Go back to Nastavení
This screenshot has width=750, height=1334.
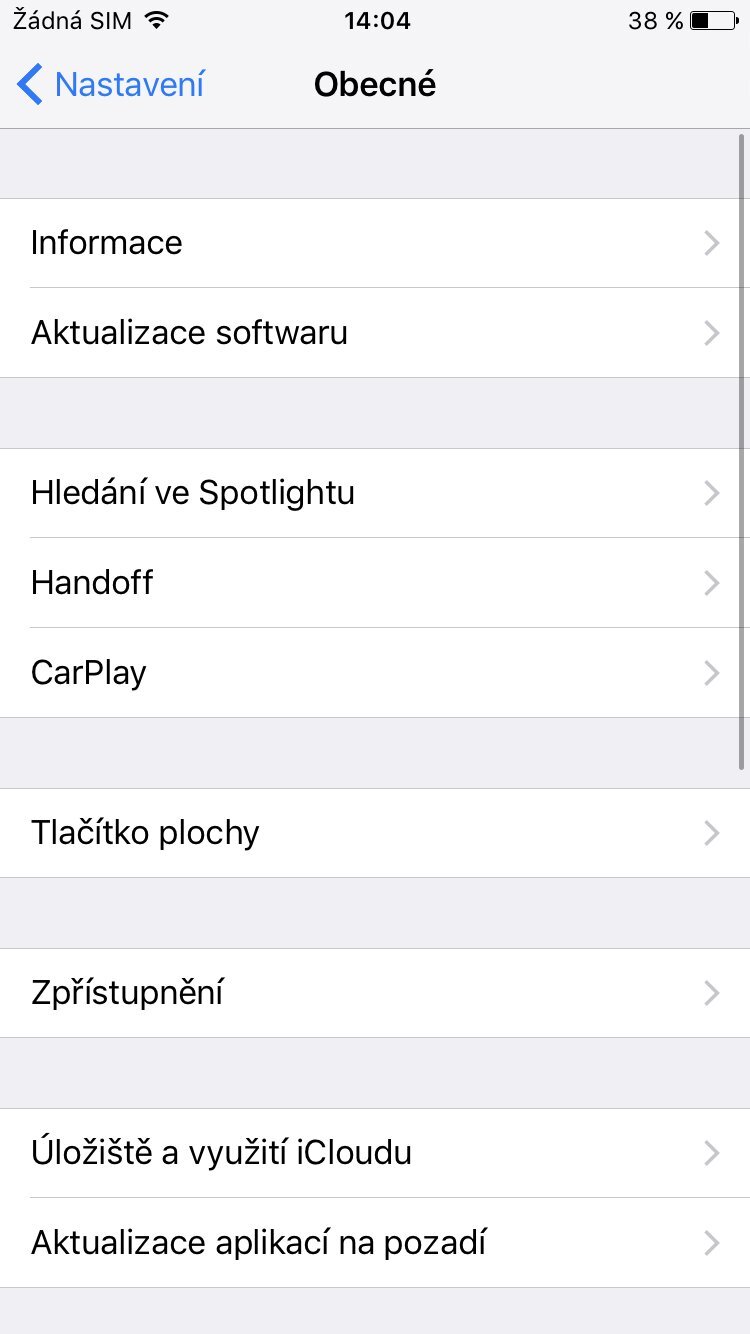[111, 85]
